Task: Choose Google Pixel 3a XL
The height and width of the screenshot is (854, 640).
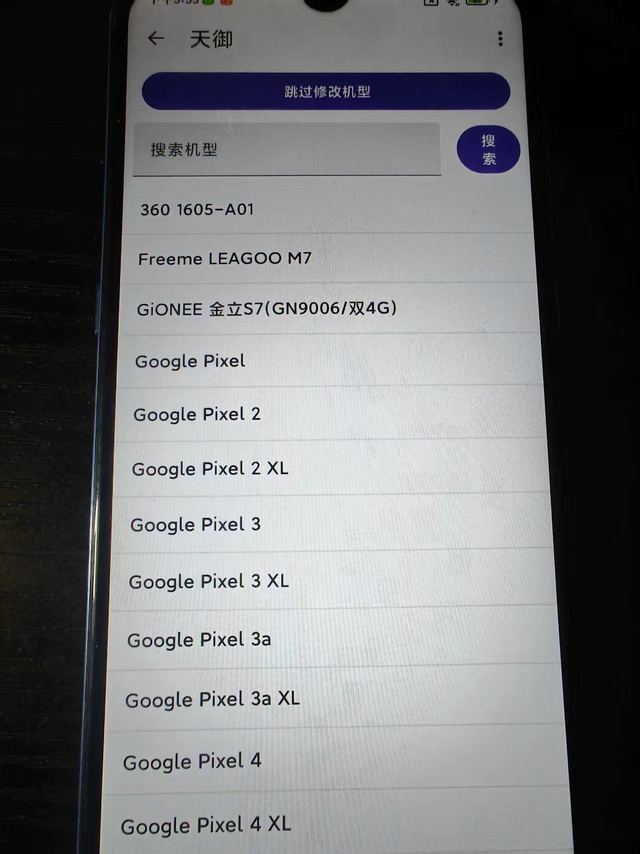Action: (212, 700)
